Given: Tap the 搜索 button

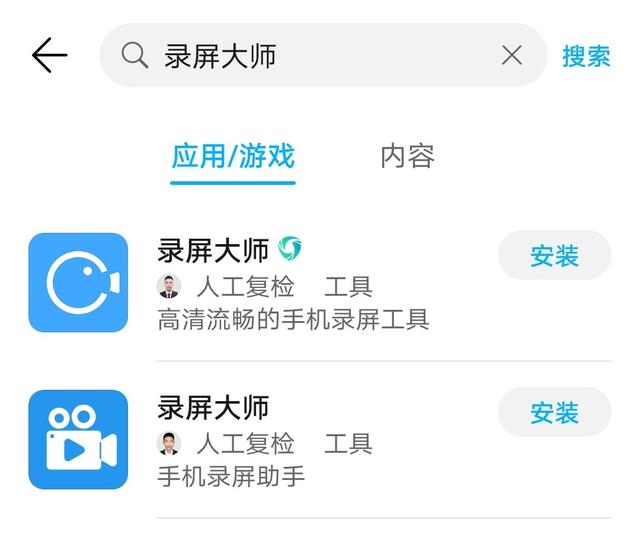Looking at the screenshot, I should click(586, 56).
